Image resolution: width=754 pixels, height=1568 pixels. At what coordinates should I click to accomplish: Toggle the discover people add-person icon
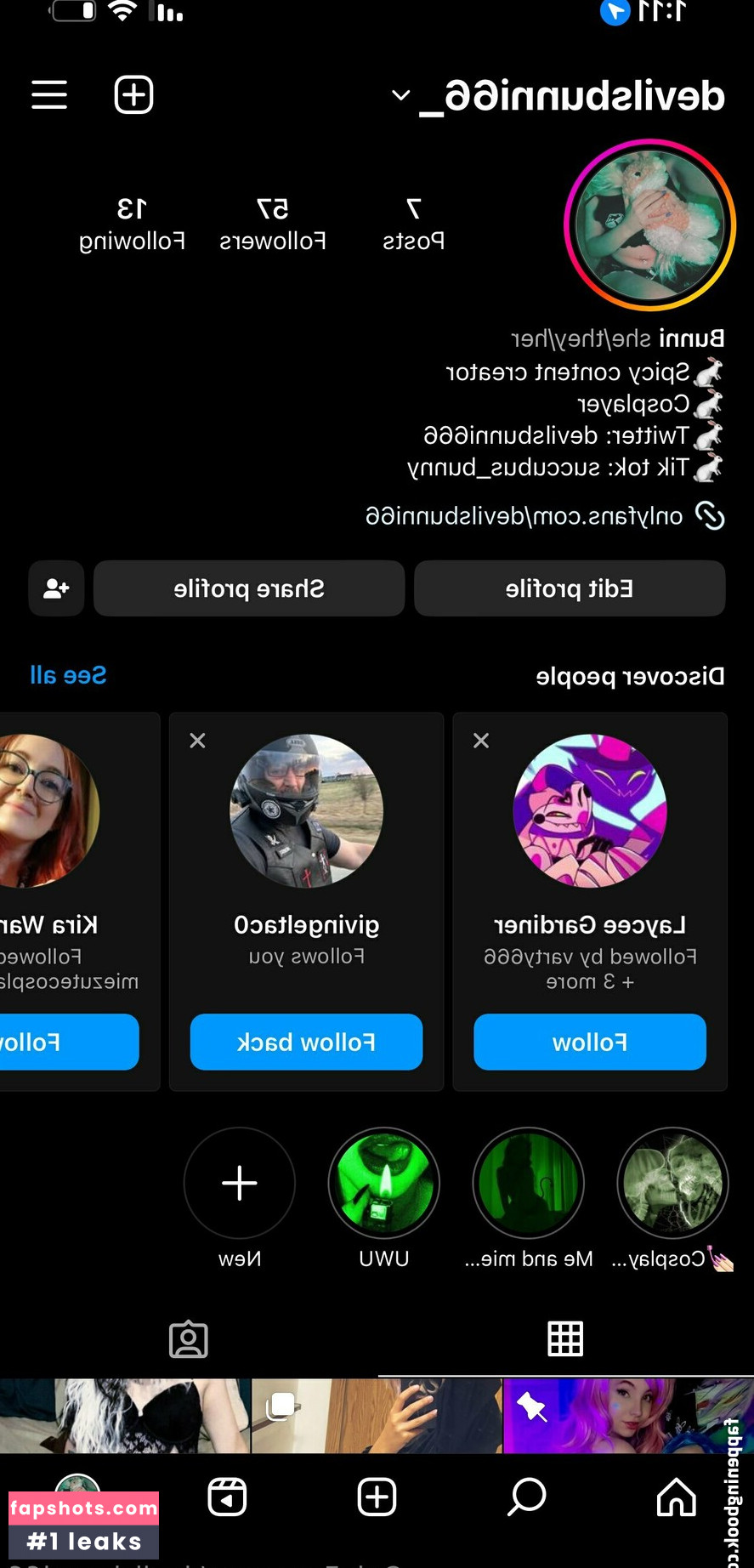click(x=56, y=588)
